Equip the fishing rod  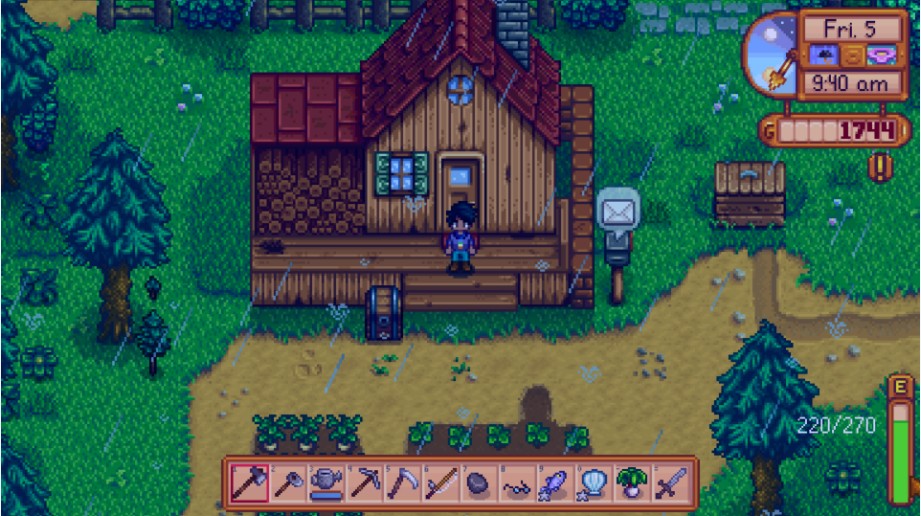[439, 484]
